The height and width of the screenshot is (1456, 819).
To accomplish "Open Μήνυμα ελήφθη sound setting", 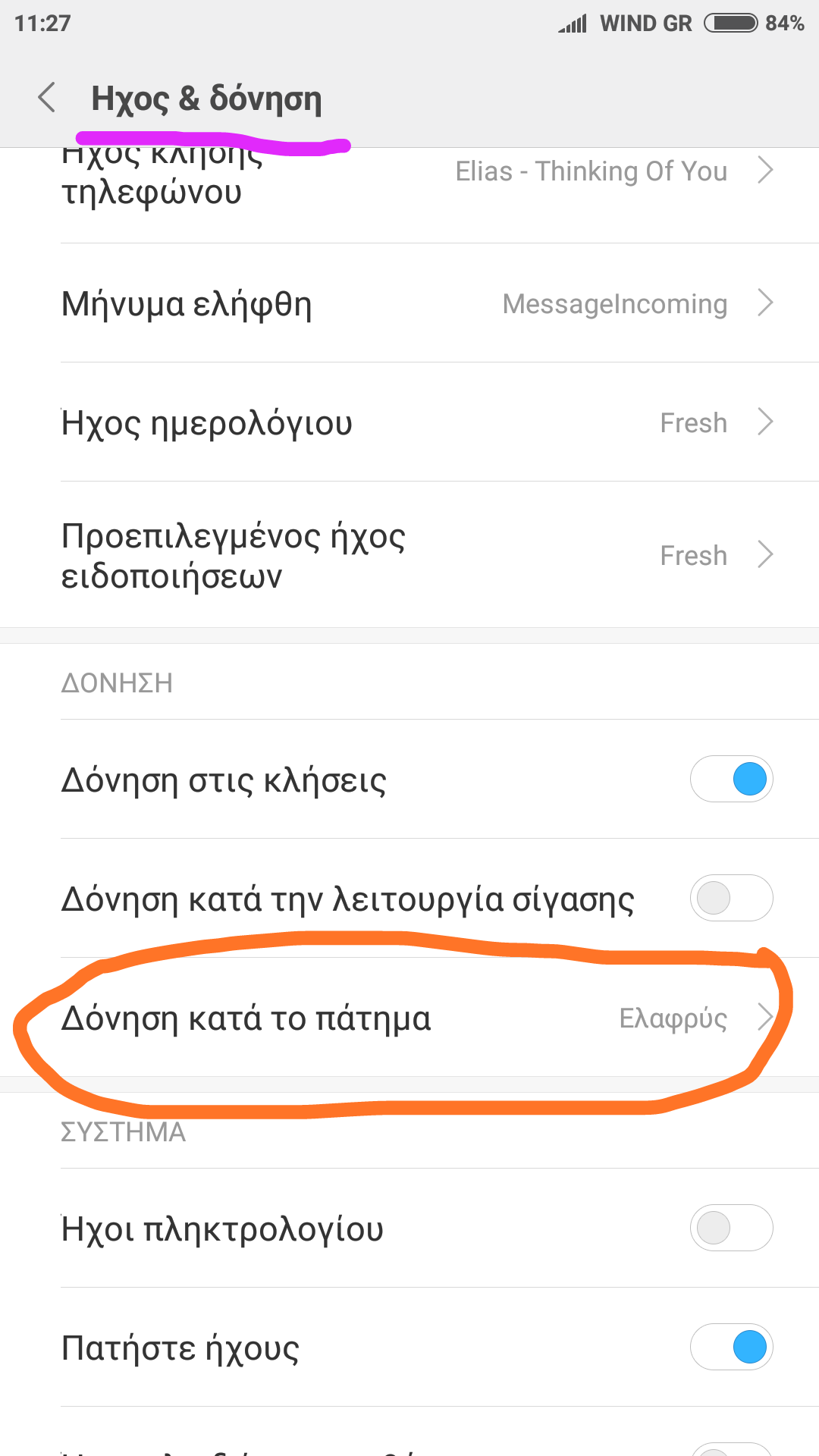I will (x=409, y=303).
